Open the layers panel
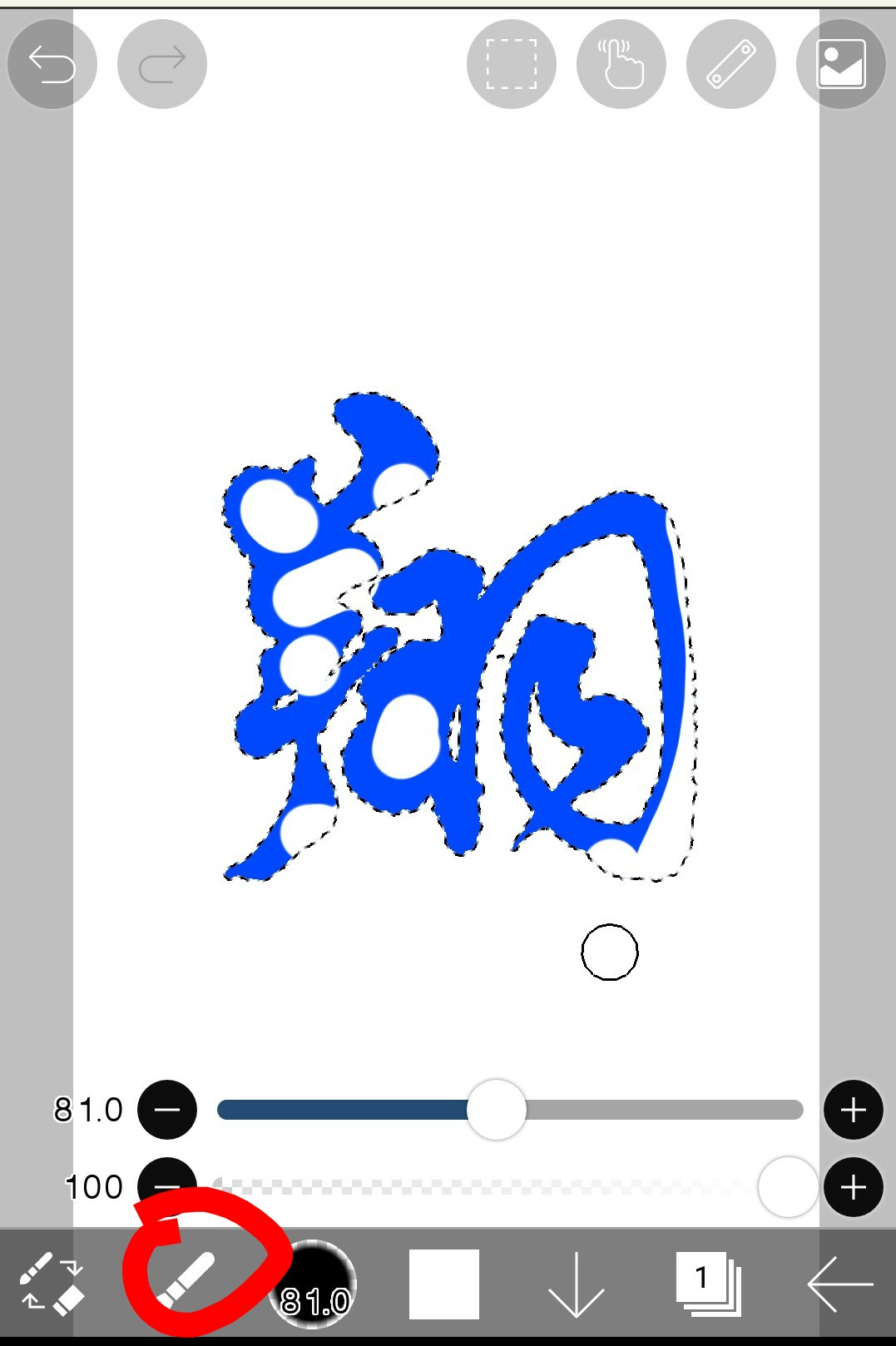 pos(708,1284)
